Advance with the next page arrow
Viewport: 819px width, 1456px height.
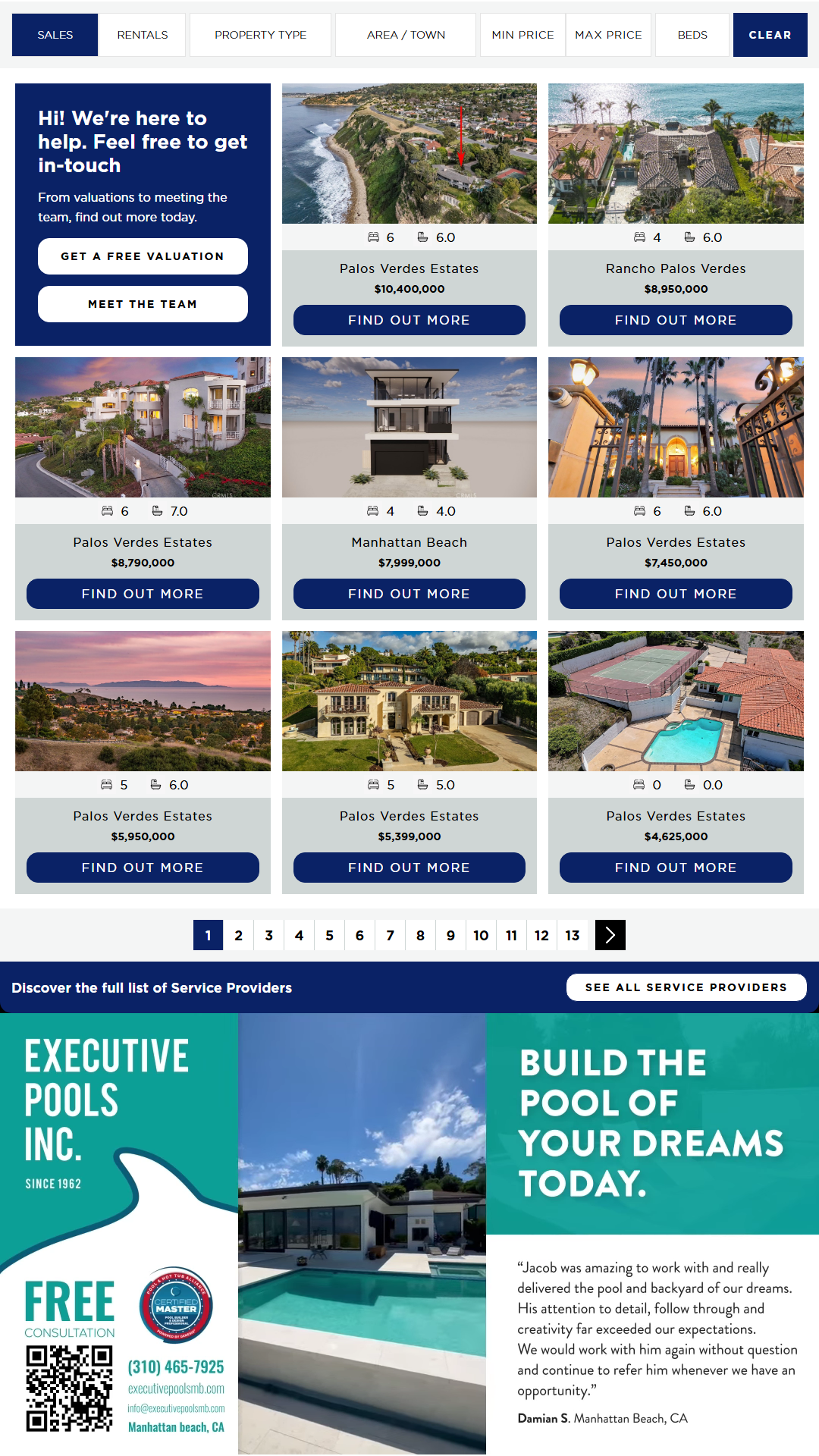[x=610, y=935]
